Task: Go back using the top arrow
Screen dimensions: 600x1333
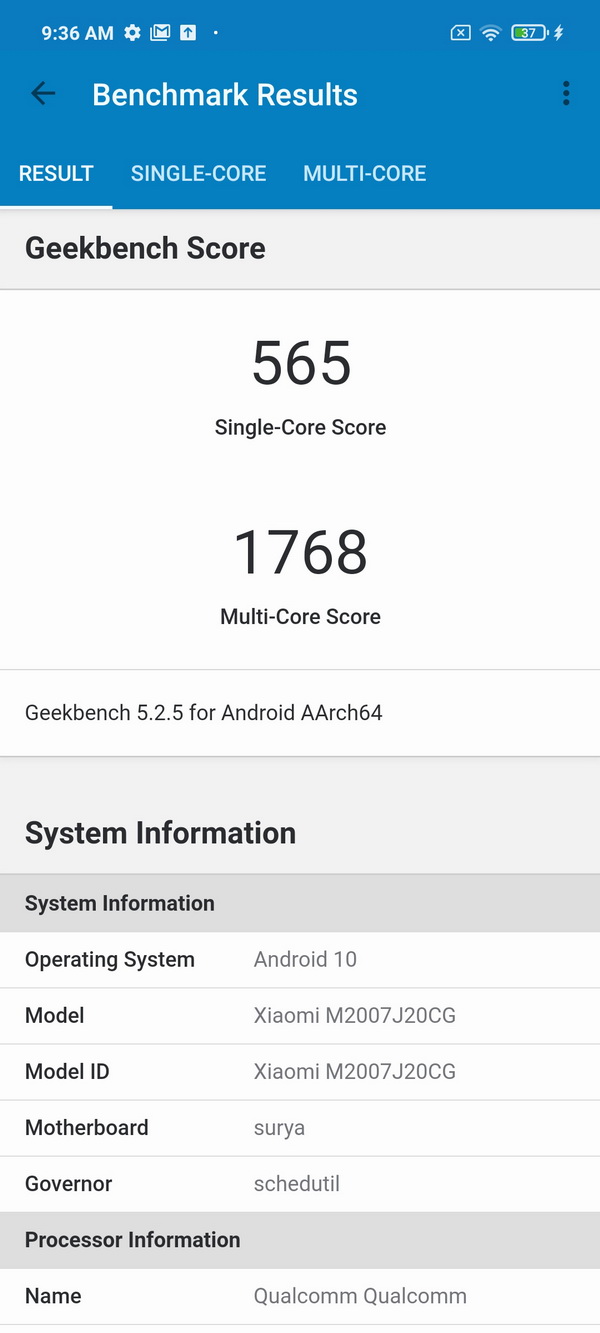Action: click(x=43, y=94)
